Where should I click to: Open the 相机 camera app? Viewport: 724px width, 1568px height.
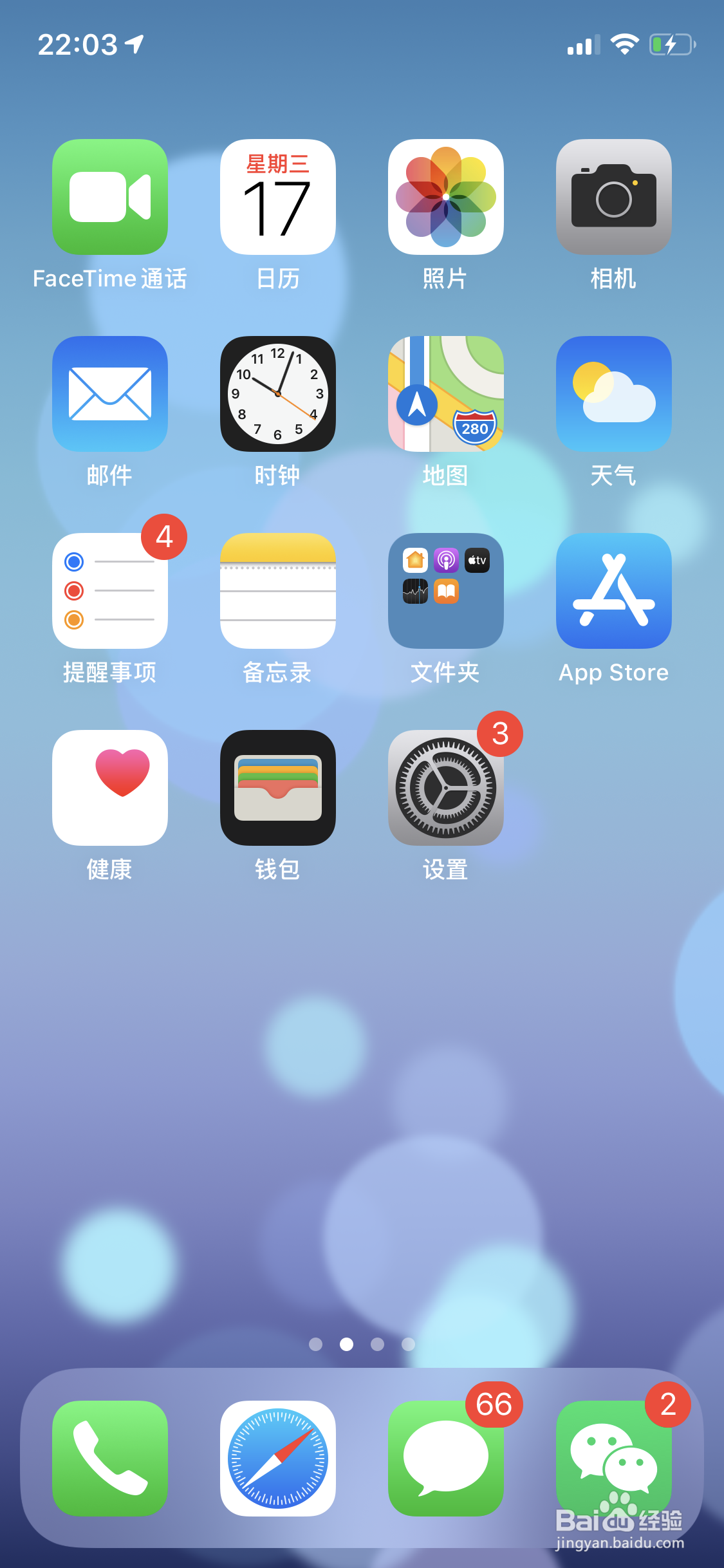(613, 198)
